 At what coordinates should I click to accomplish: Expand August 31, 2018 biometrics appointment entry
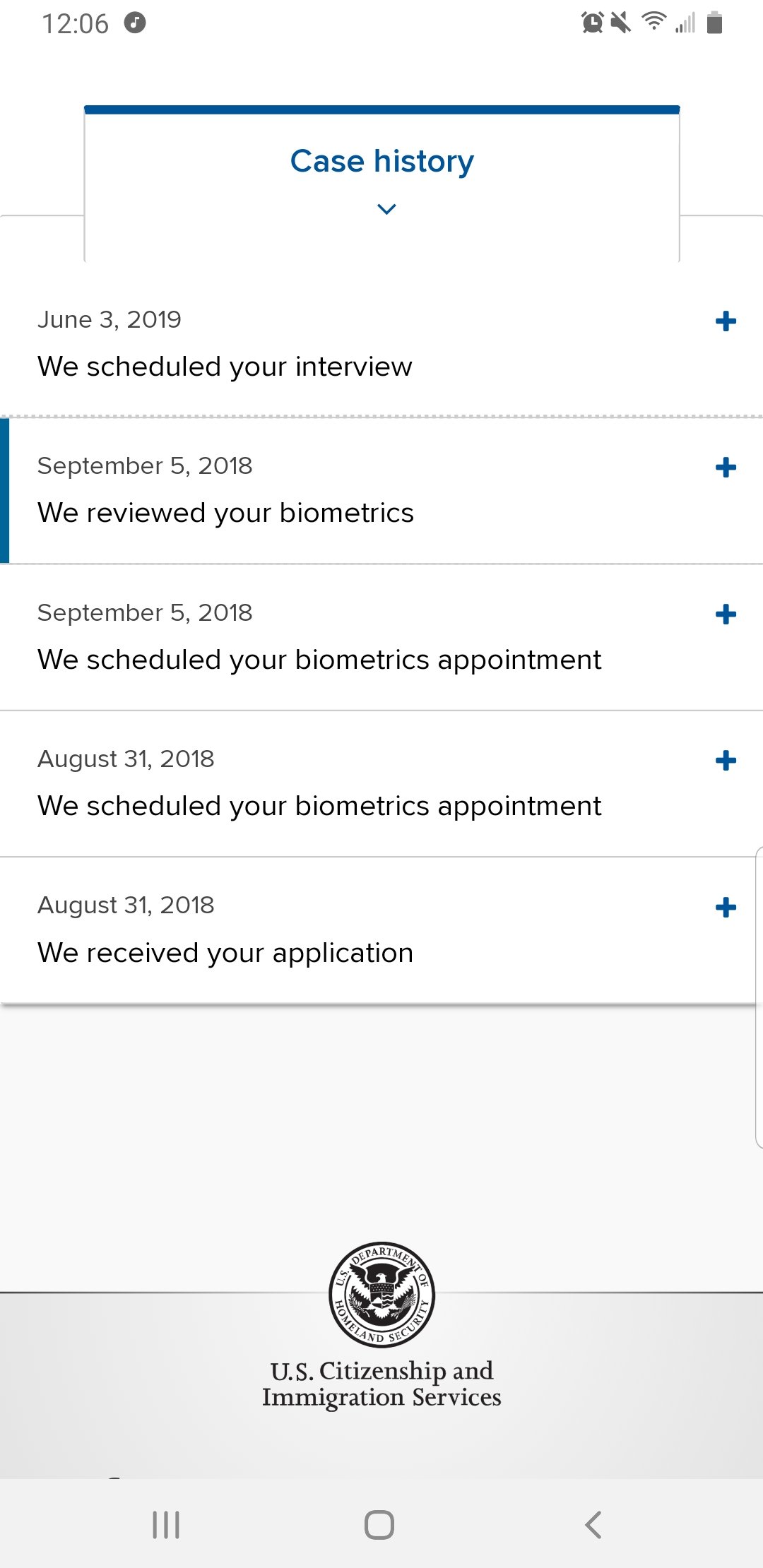[x=726, y=761]
